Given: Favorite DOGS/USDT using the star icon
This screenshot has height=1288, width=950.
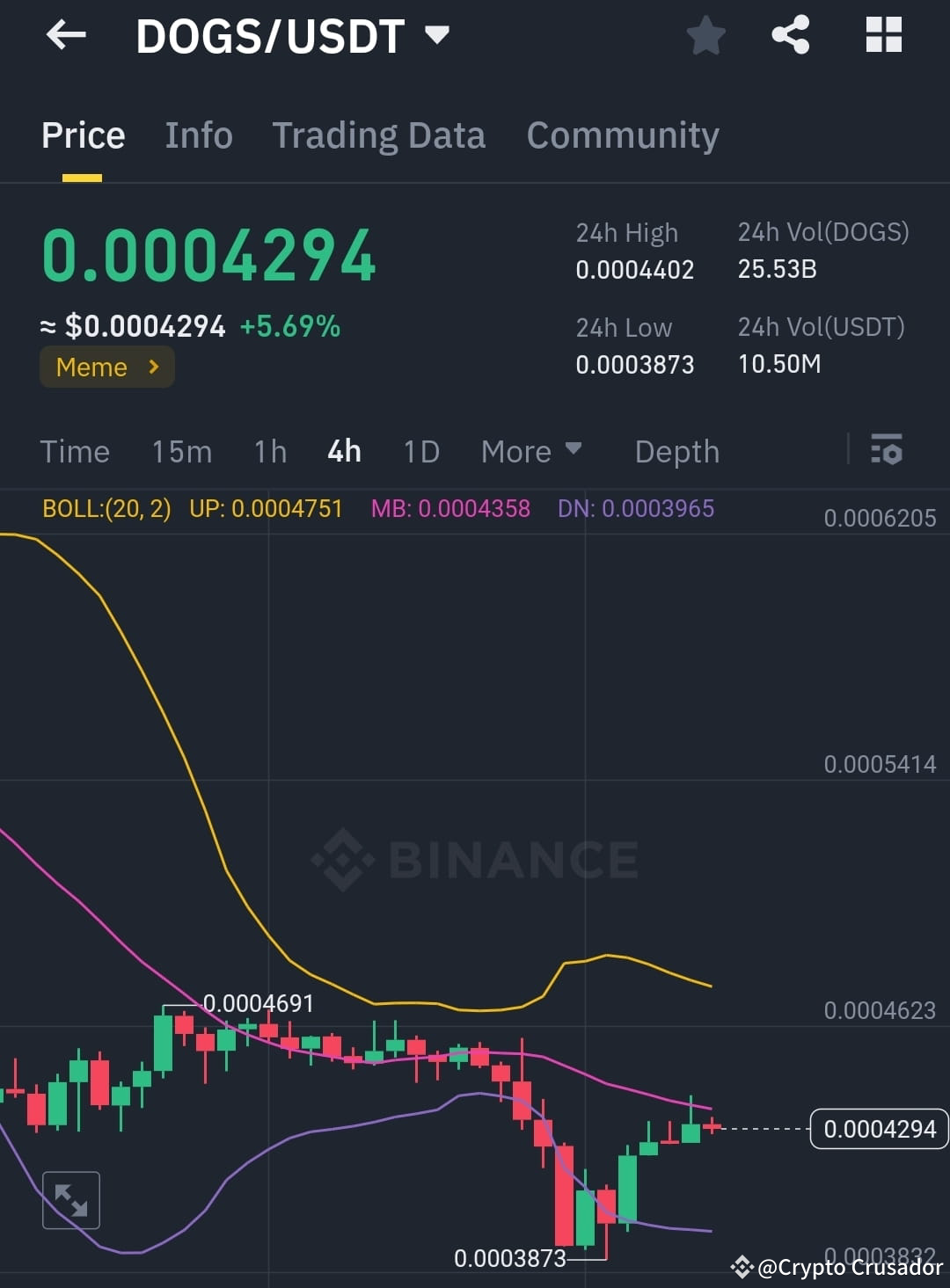Looking at the screenshot, I should tap(705, 35).
